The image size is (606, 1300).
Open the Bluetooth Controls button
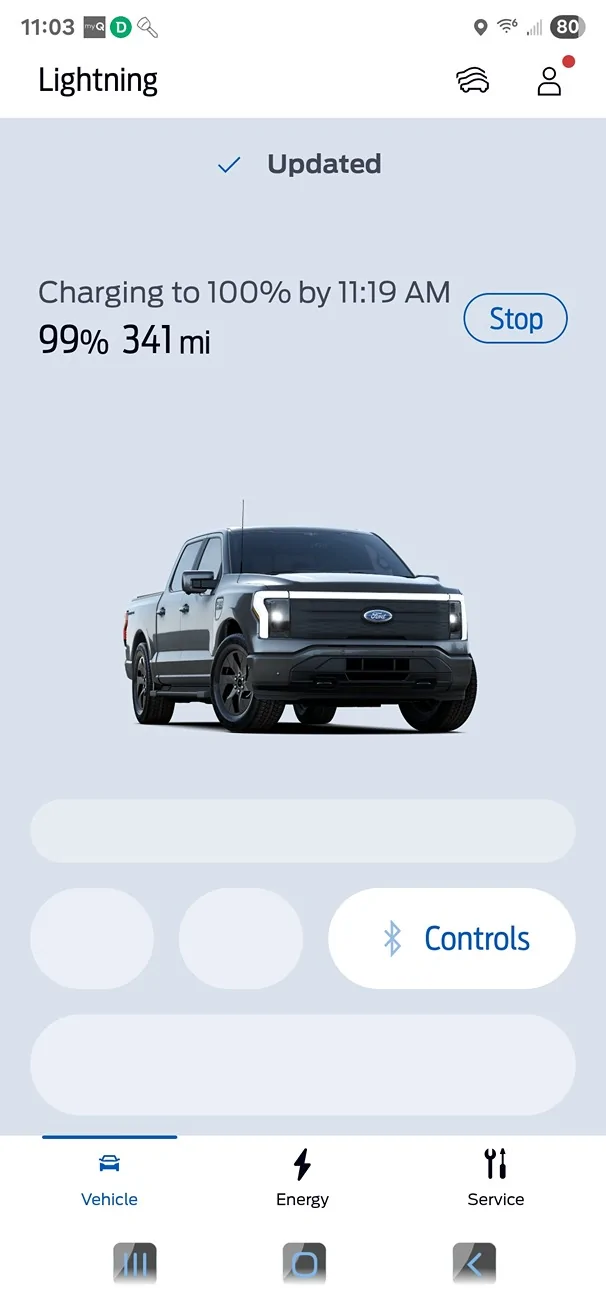pos(452,938)
